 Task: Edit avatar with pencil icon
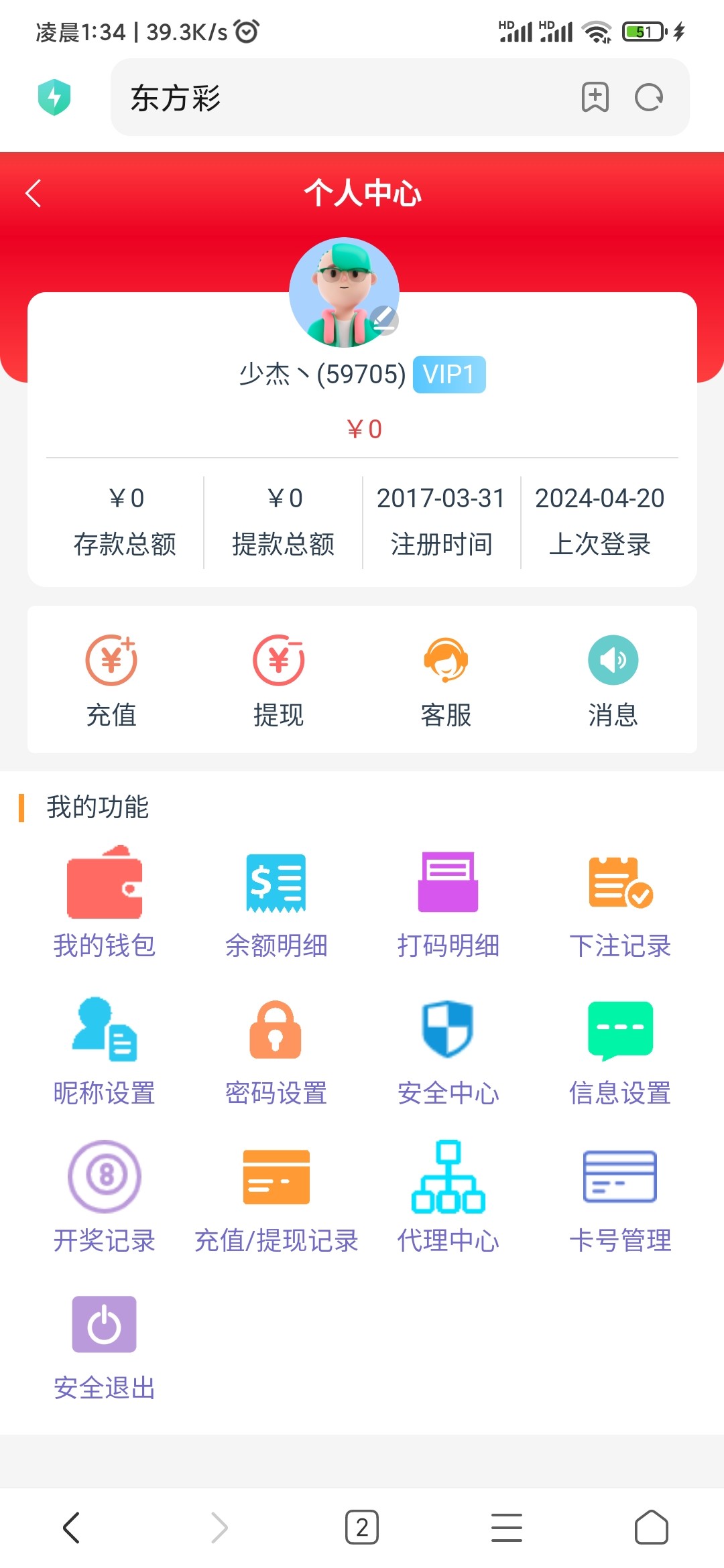point(383,320)
